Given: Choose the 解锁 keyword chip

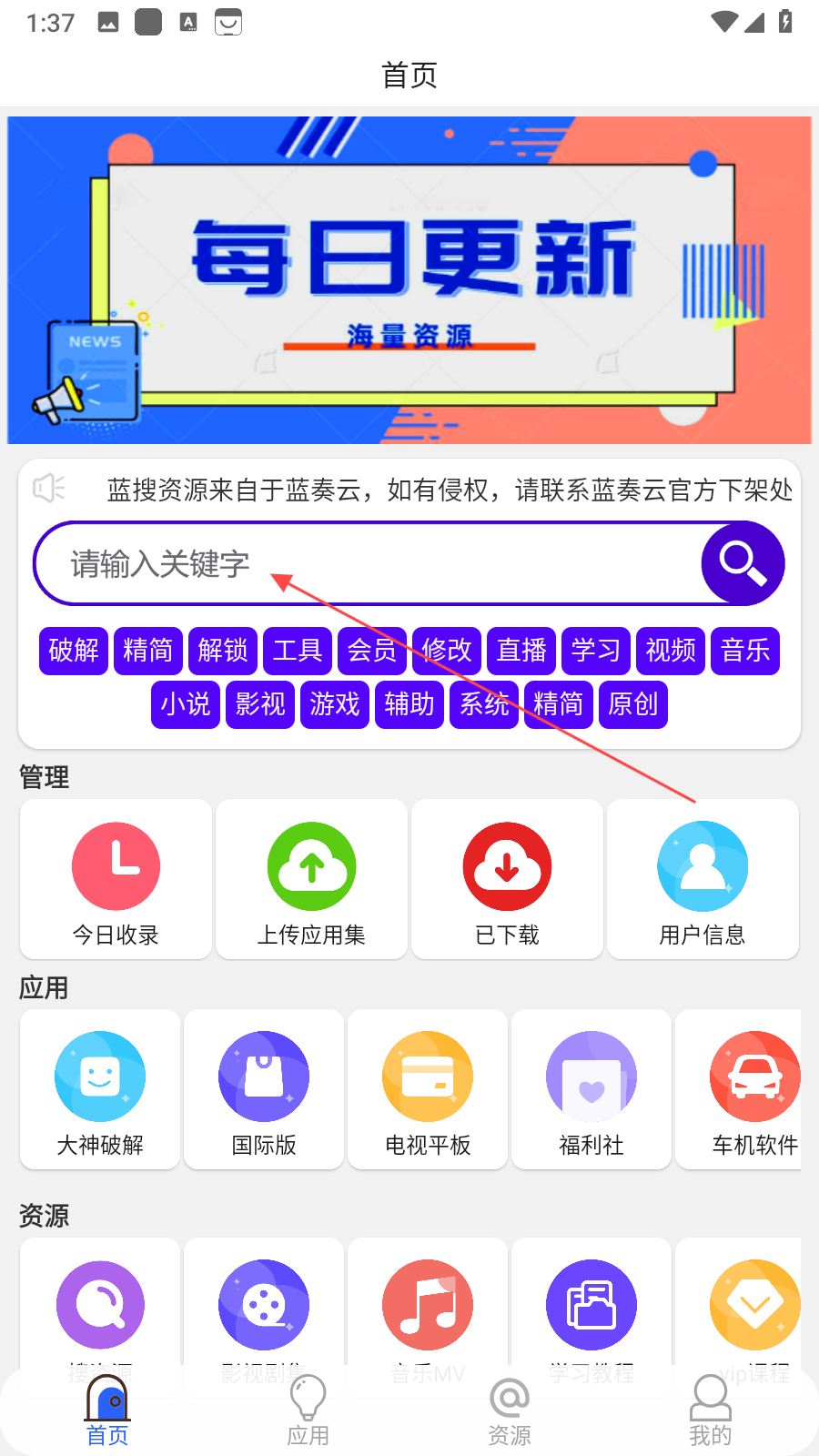Looking at the screenshot, I should point(223,651).
